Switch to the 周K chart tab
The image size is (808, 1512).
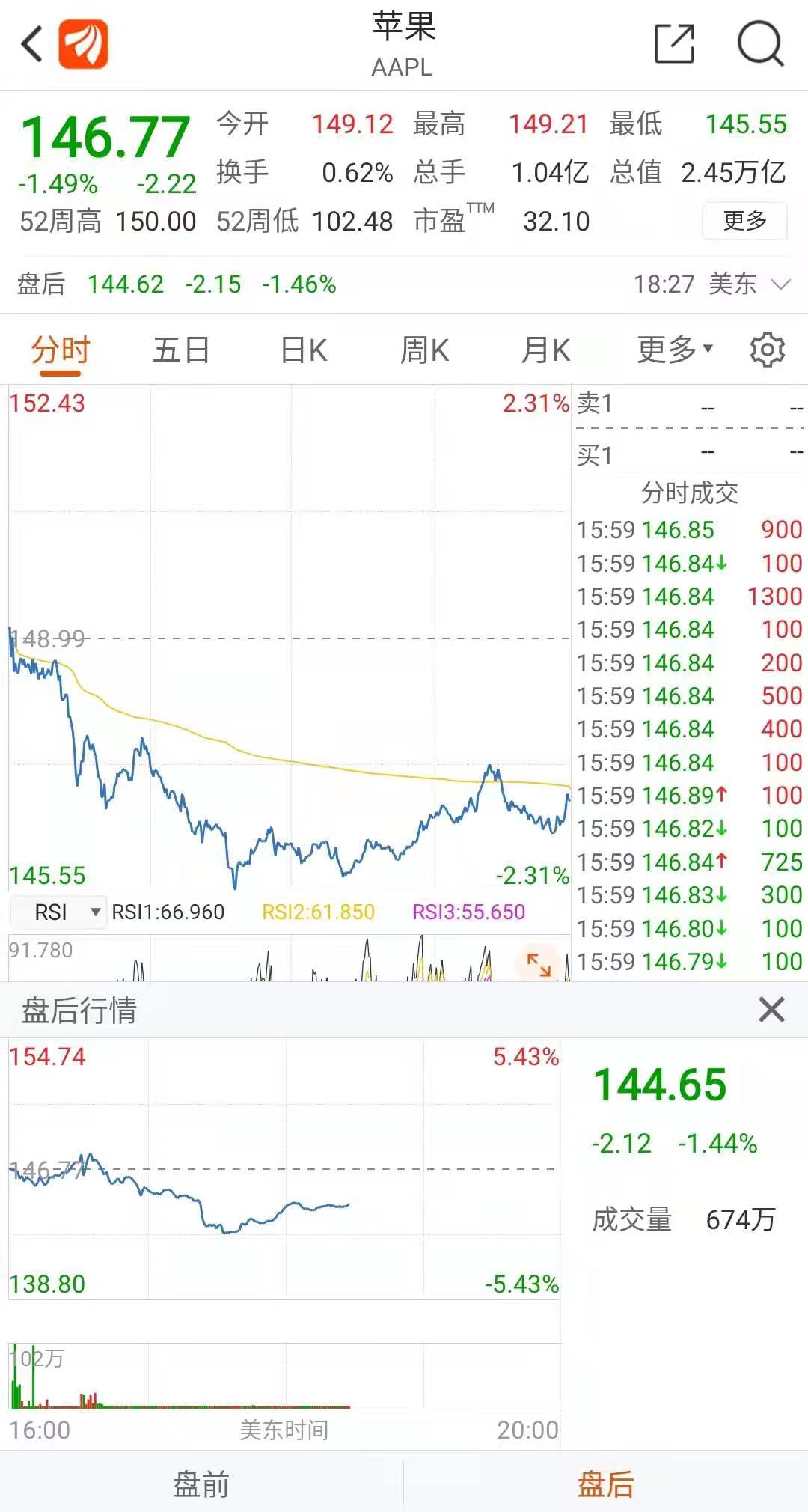point(424,350)
